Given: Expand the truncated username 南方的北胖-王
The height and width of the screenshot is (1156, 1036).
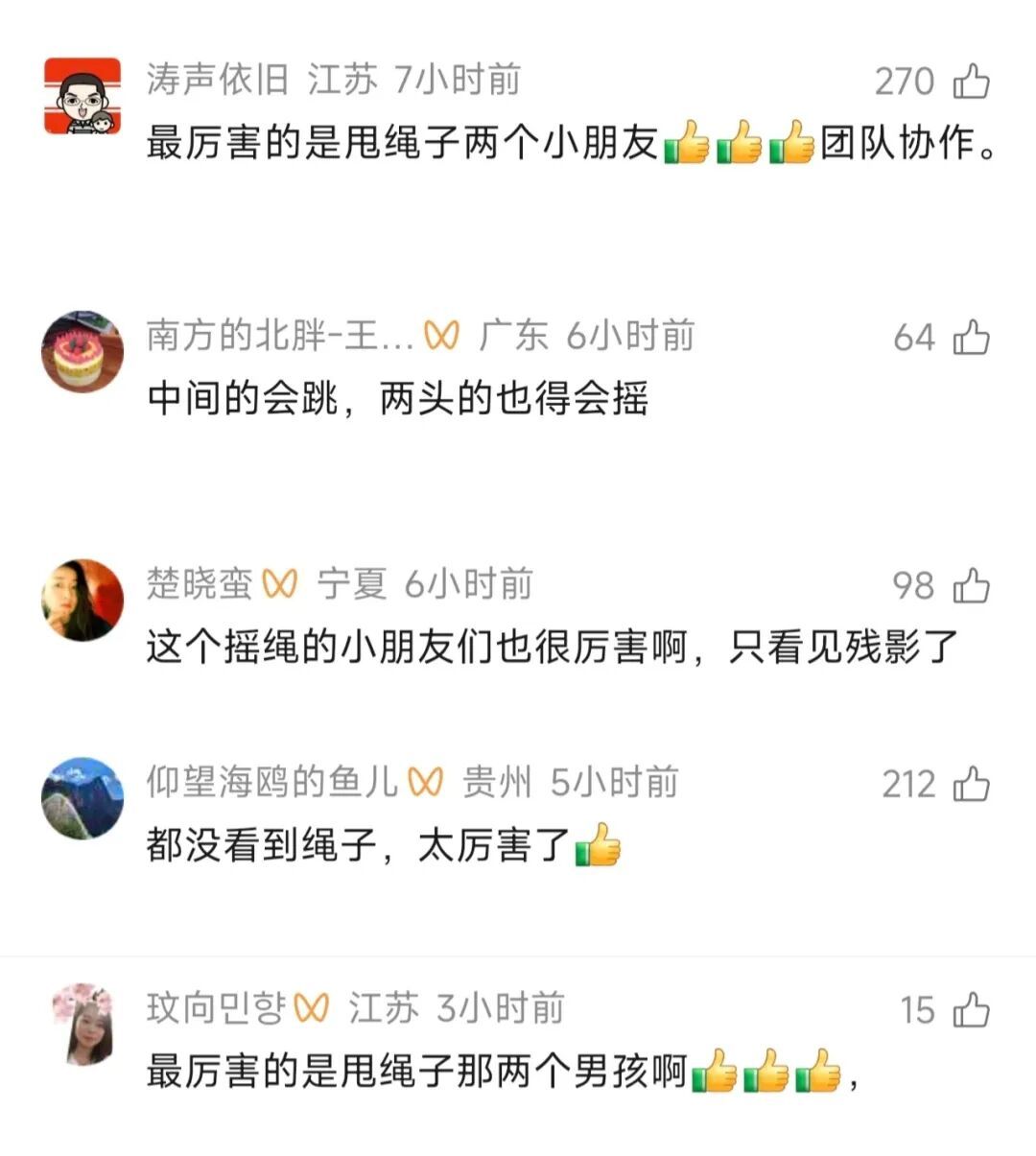Looking at the screenshot, I should 278,336.
